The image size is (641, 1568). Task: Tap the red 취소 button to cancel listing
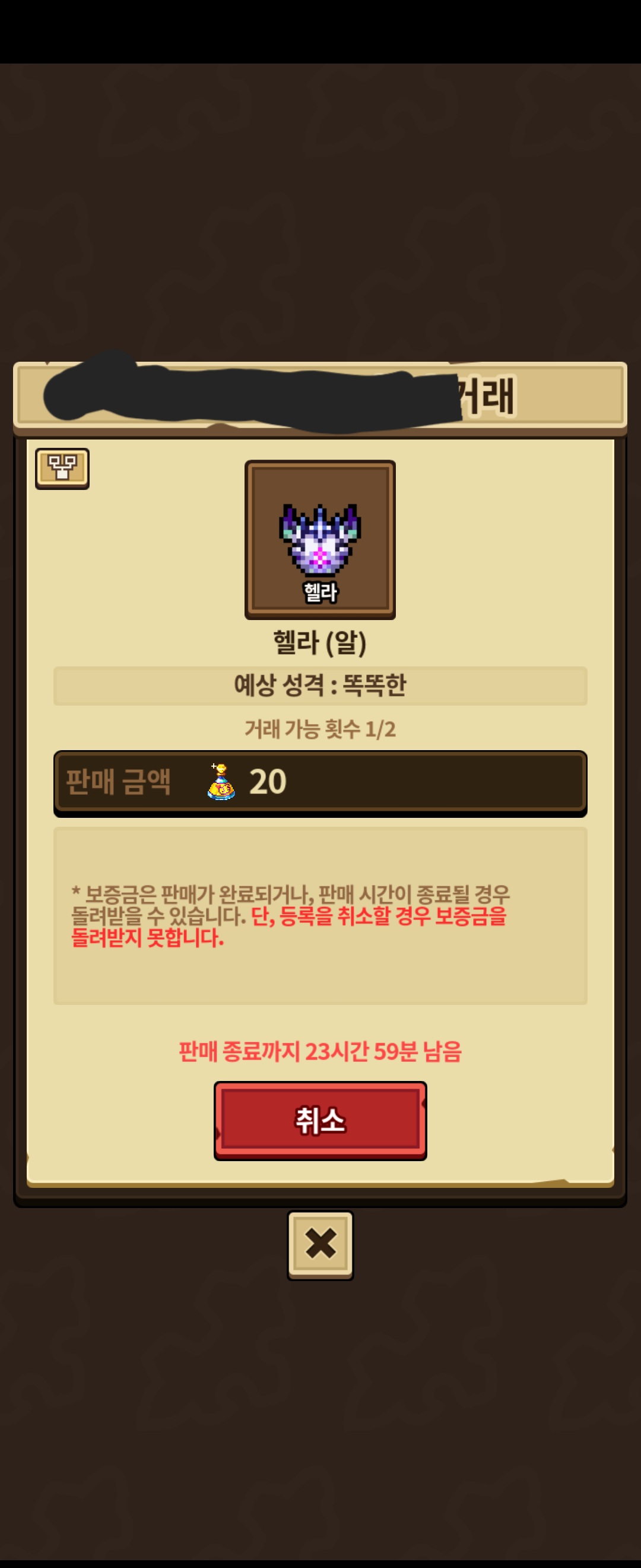320,1120
